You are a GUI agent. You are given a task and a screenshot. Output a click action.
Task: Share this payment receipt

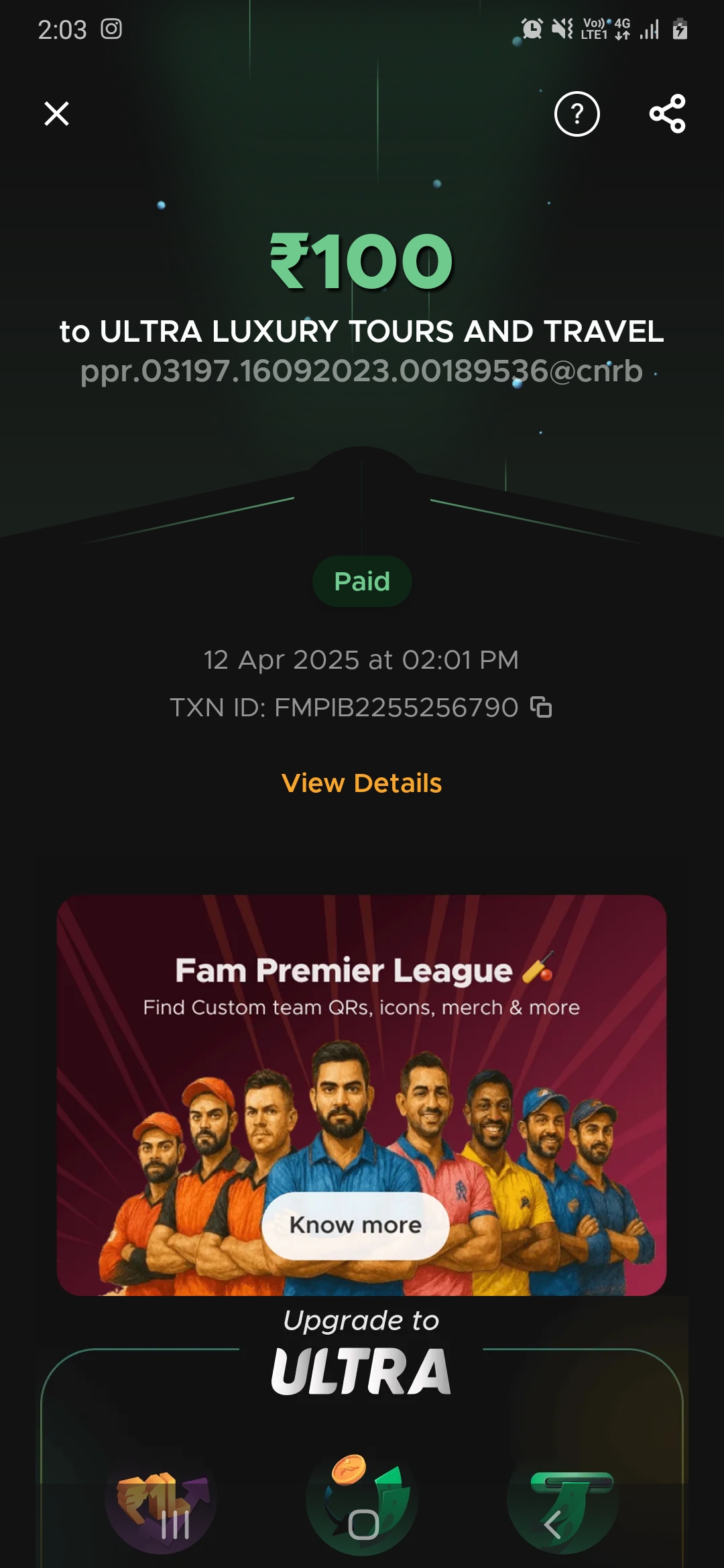point(667,114)
